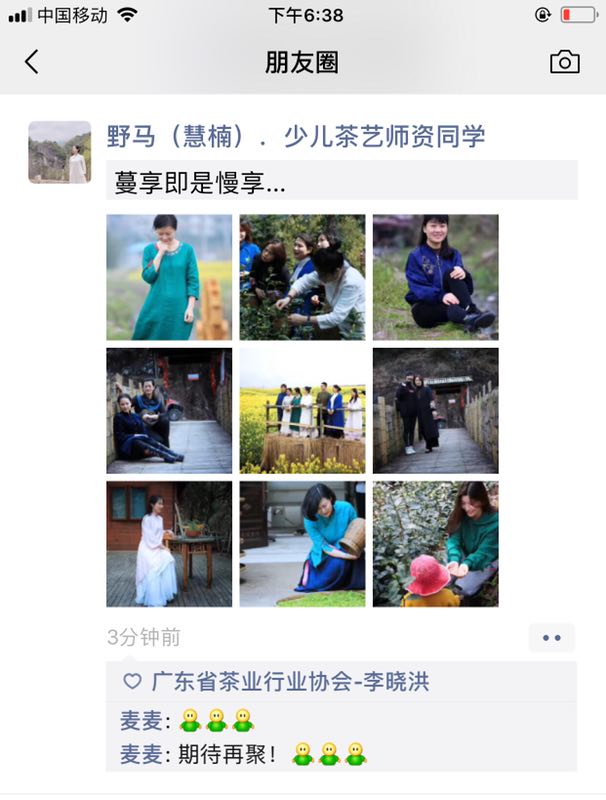Open photo of woman in white dress
The width and height of the screenshot is (606, 800).
(169, 543)
